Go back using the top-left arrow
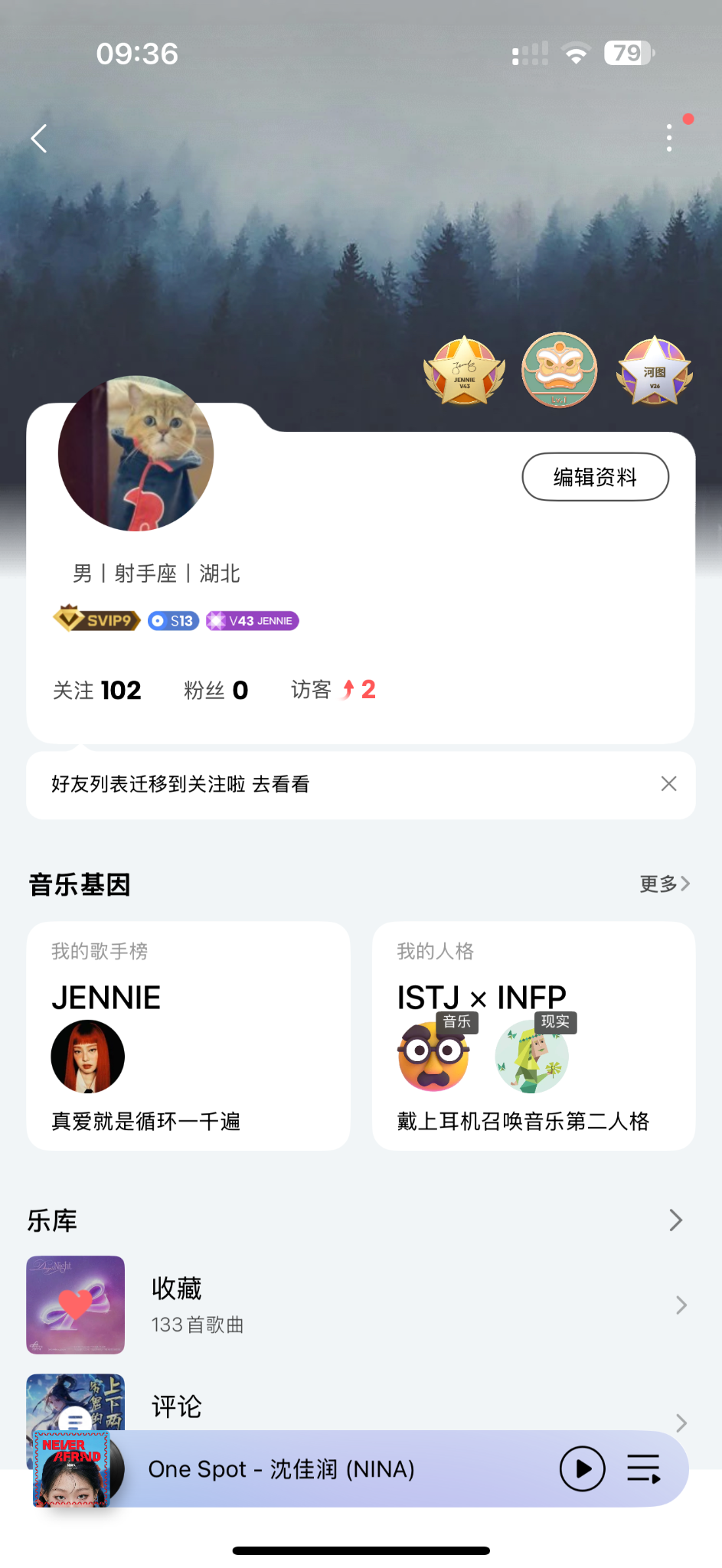The height and width of the screenshot is (1568, 722). point(40,139)
